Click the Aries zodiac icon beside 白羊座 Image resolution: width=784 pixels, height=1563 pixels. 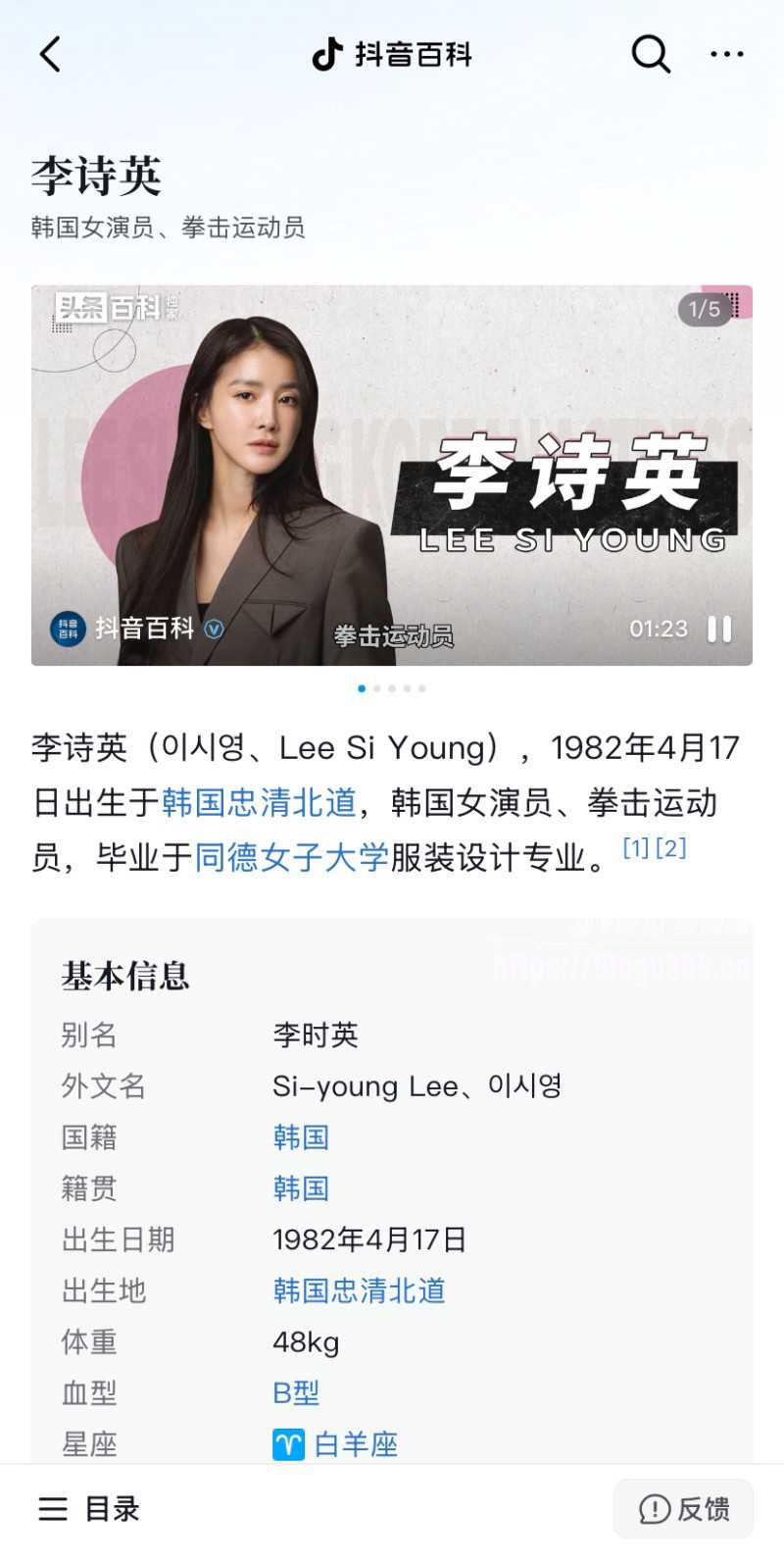pyautogui.click(x=287, y=1443)
